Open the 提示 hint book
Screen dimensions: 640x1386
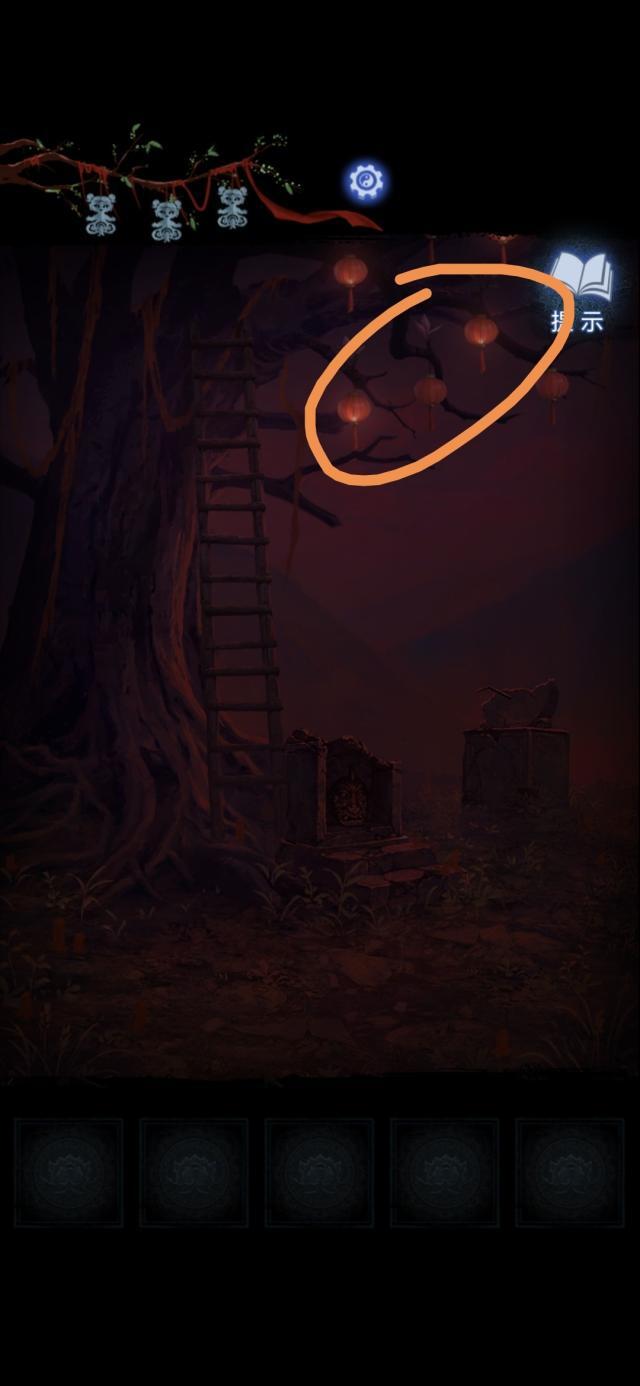[581, 290]
